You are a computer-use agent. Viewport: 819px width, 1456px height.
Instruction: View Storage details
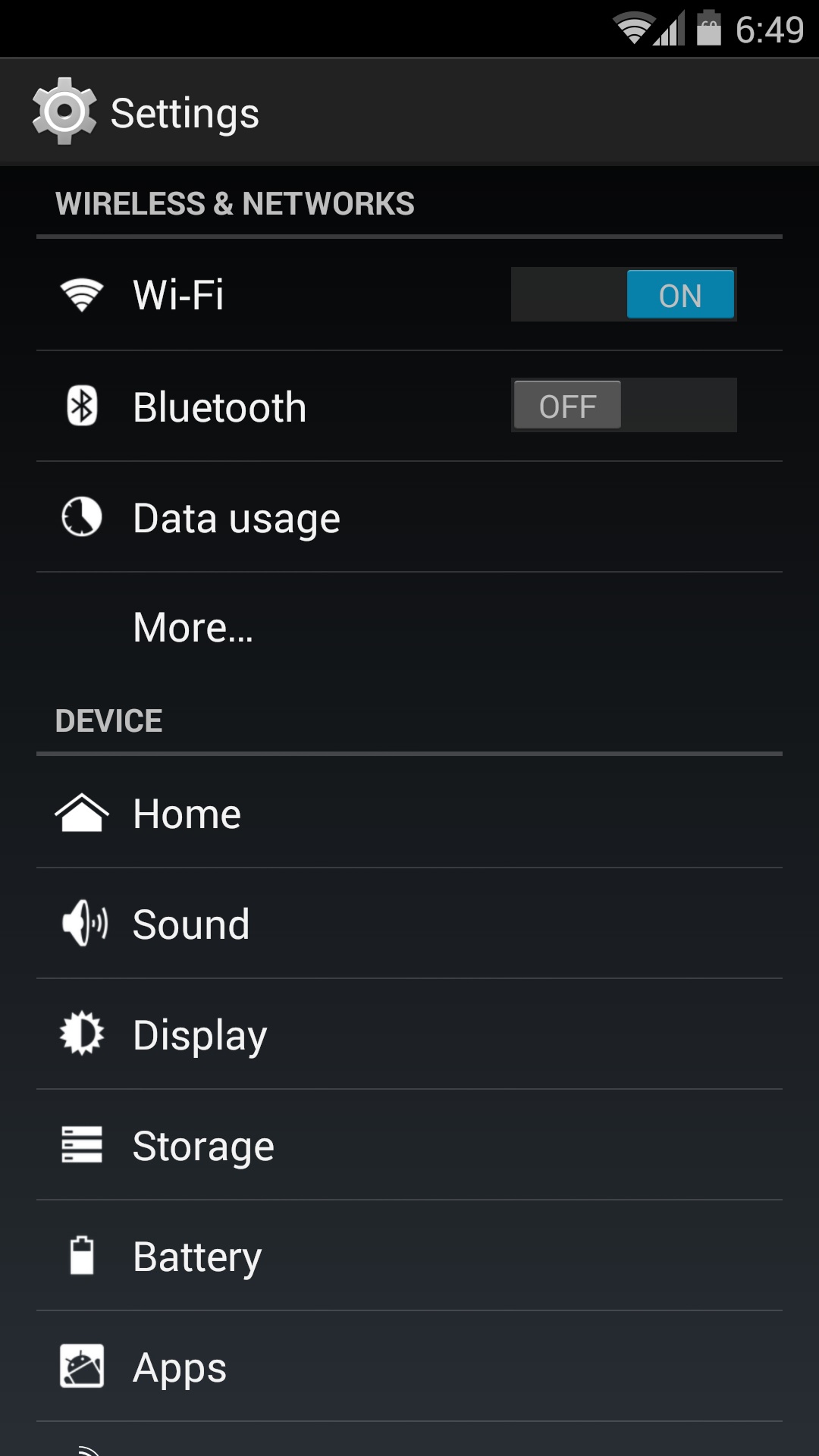point(409,1145)
